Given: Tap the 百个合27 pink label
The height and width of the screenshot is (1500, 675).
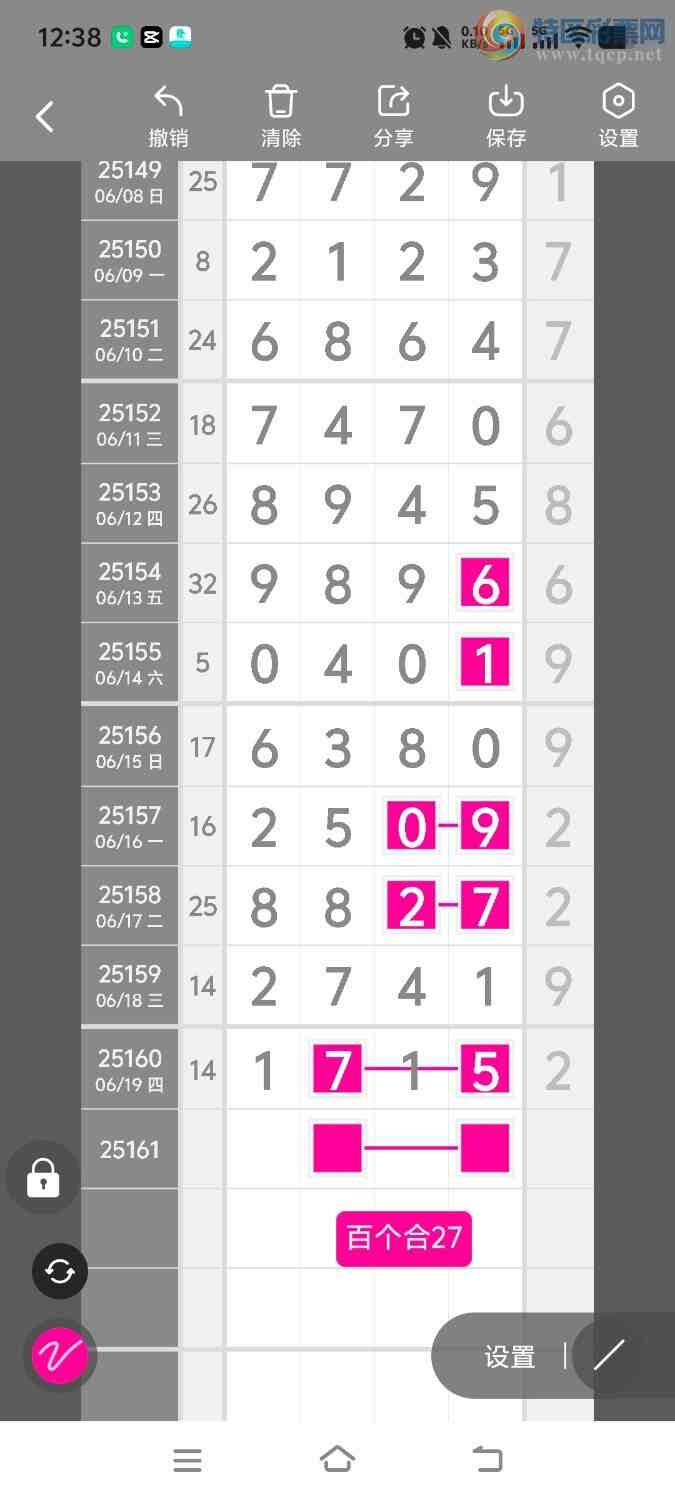Looking at the screenshot, I should pos(404,1238).
